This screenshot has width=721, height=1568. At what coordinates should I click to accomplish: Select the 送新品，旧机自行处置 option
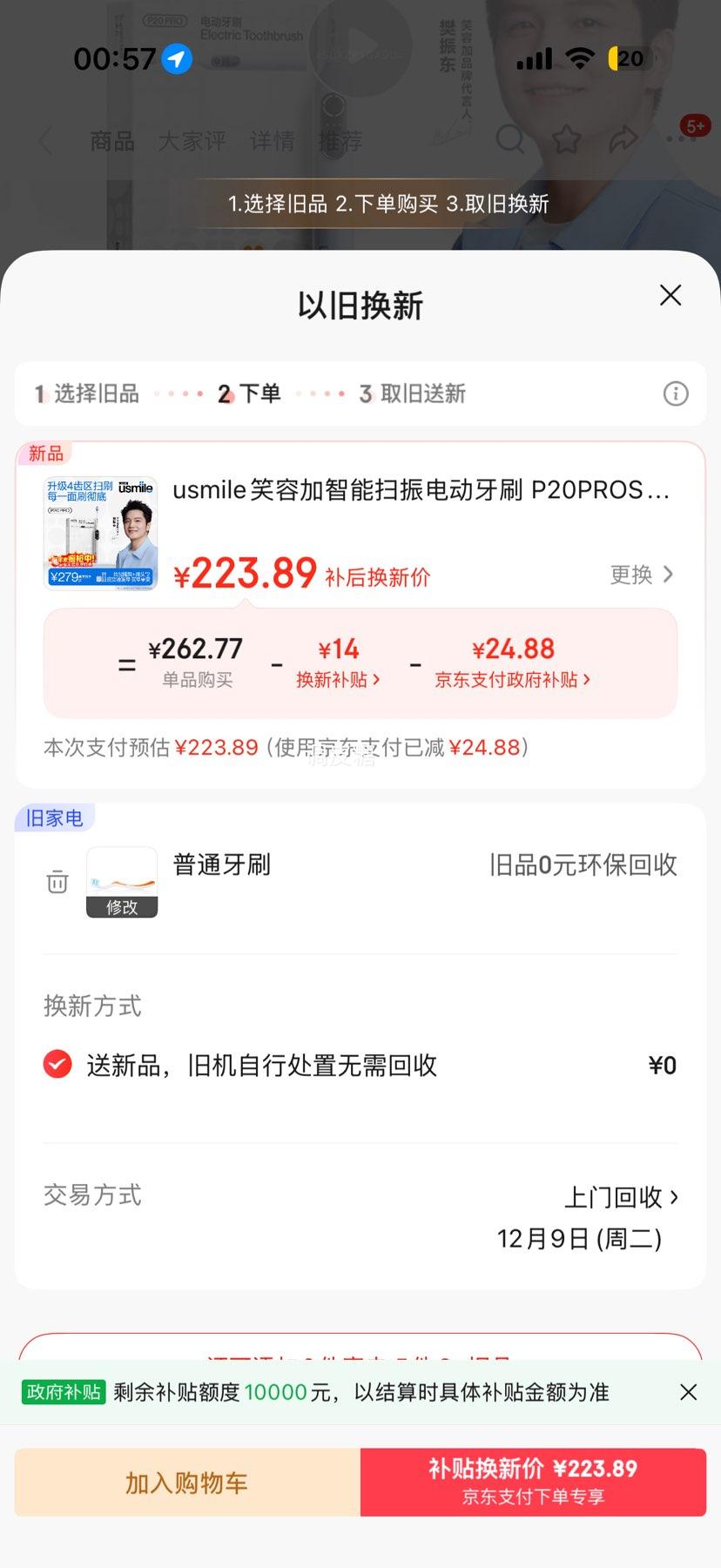(57, 1064)
